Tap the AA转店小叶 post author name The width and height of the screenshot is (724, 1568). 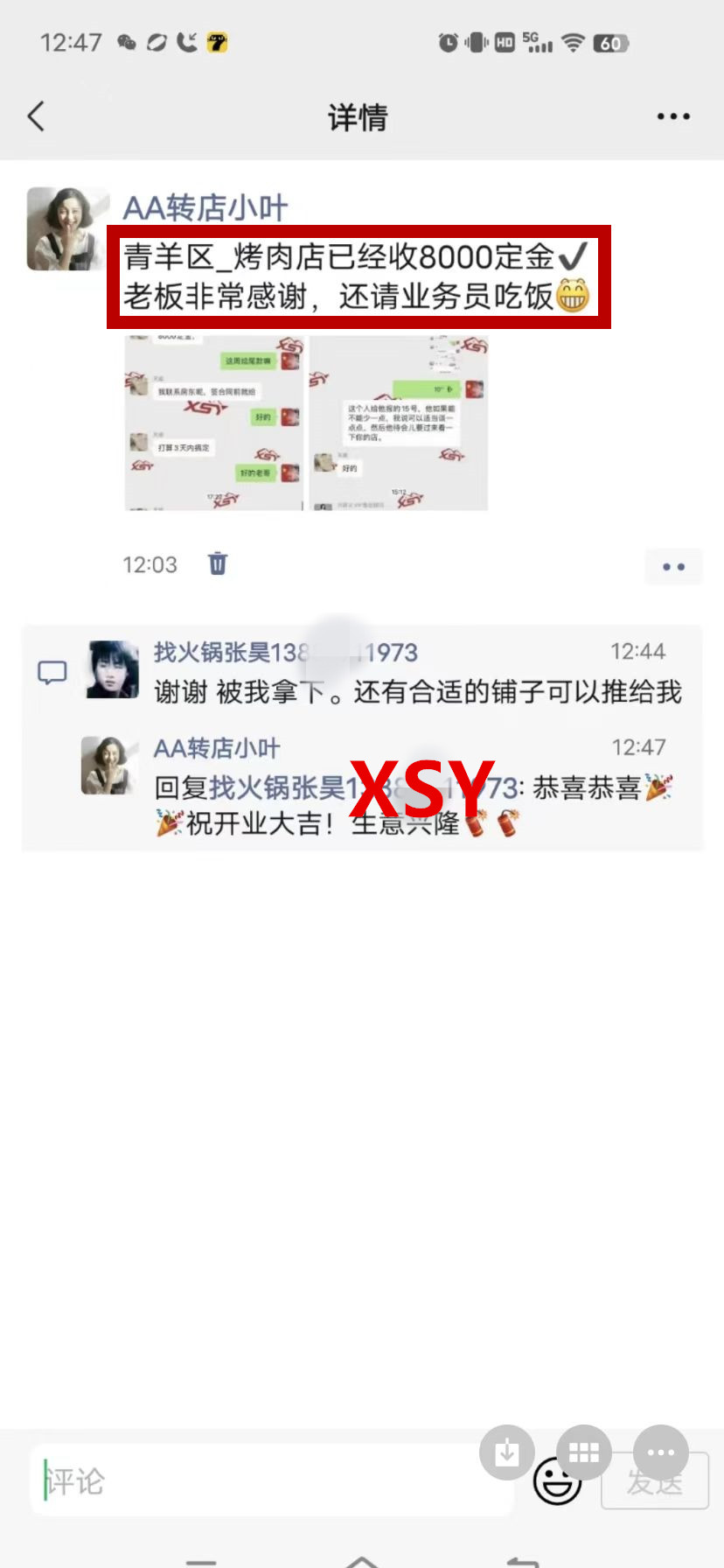click(205, 208)
